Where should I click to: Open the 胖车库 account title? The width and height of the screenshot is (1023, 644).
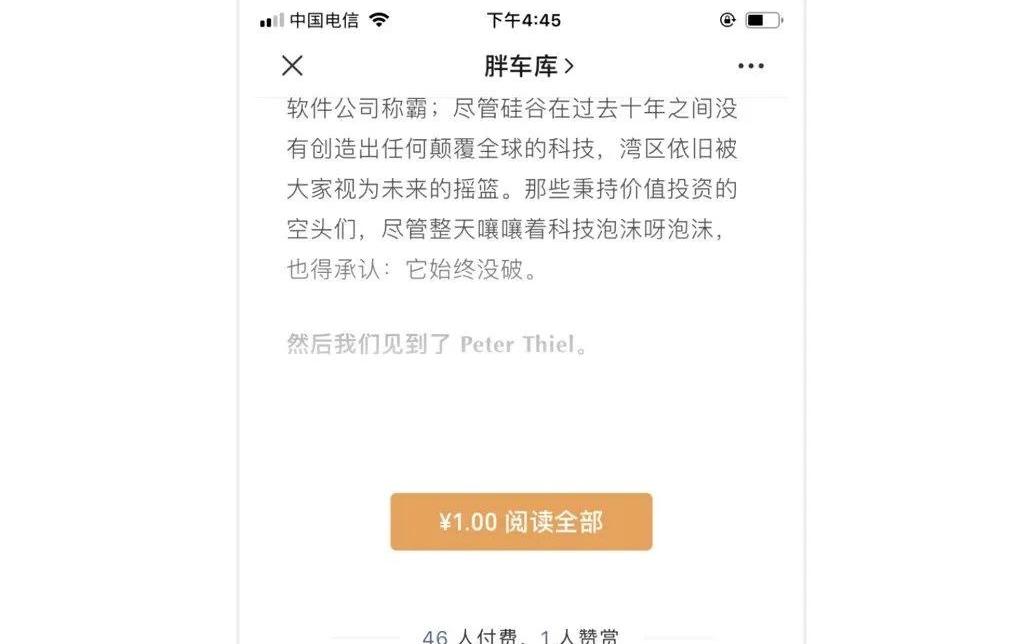point(529,67)
